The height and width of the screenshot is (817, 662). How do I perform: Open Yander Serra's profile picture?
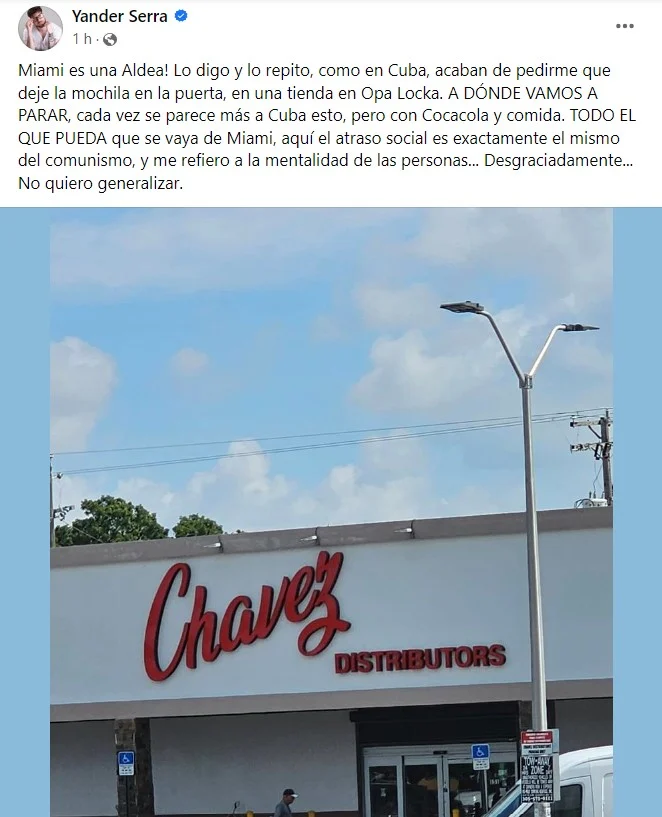click(x=40, y=28)
